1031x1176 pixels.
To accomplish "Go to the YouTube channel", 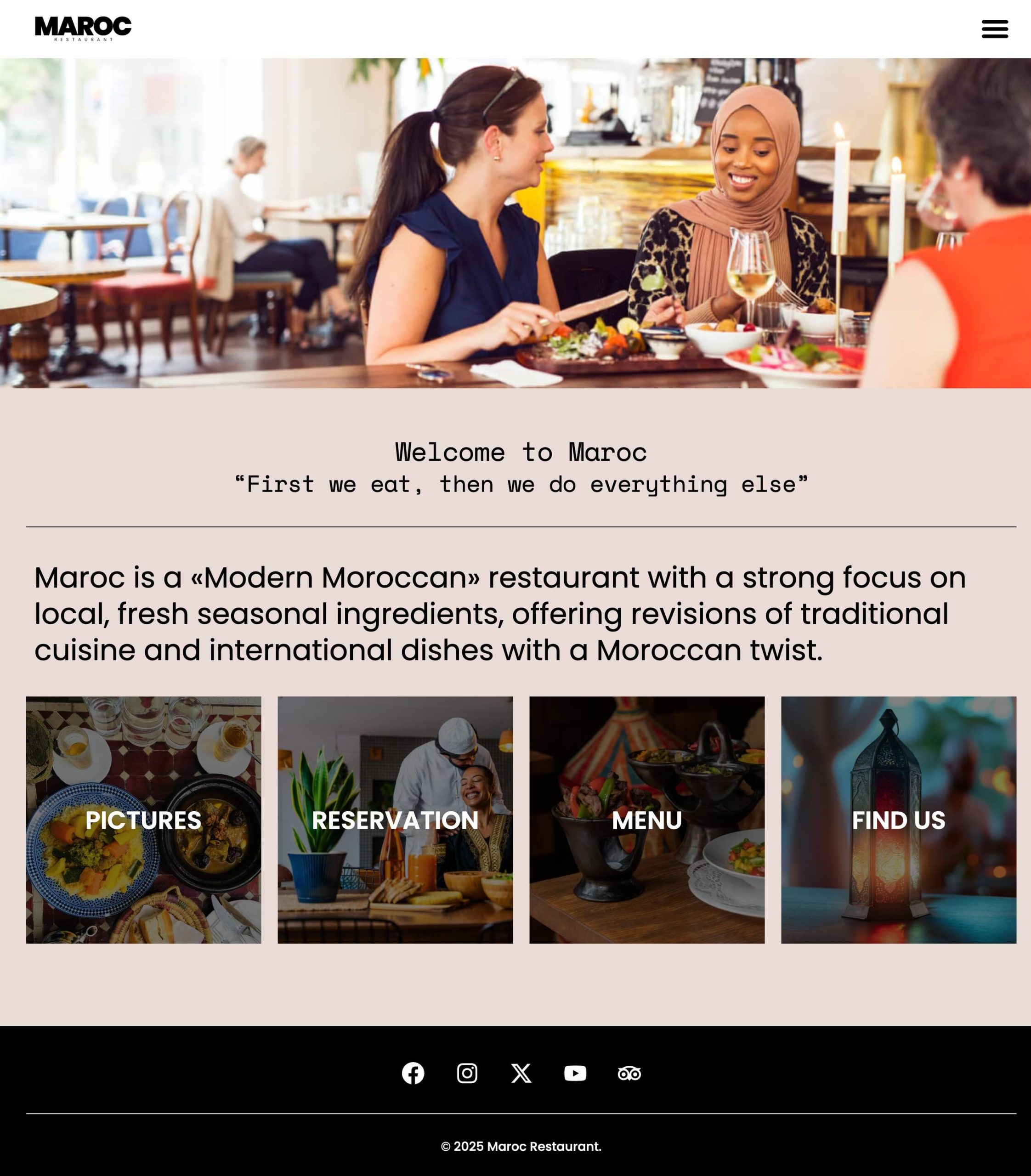I will (x=575, y=1073).
